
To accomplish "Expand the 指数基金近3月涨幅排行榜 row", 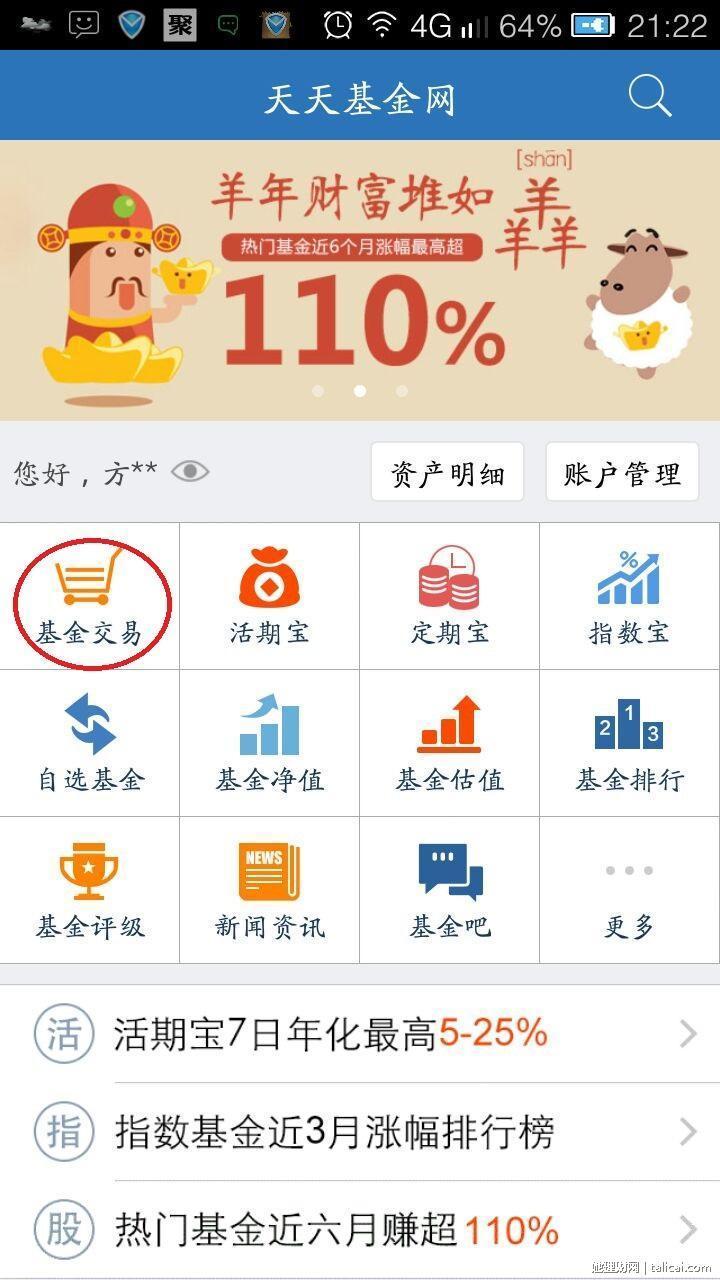I will coord(360,1132).
